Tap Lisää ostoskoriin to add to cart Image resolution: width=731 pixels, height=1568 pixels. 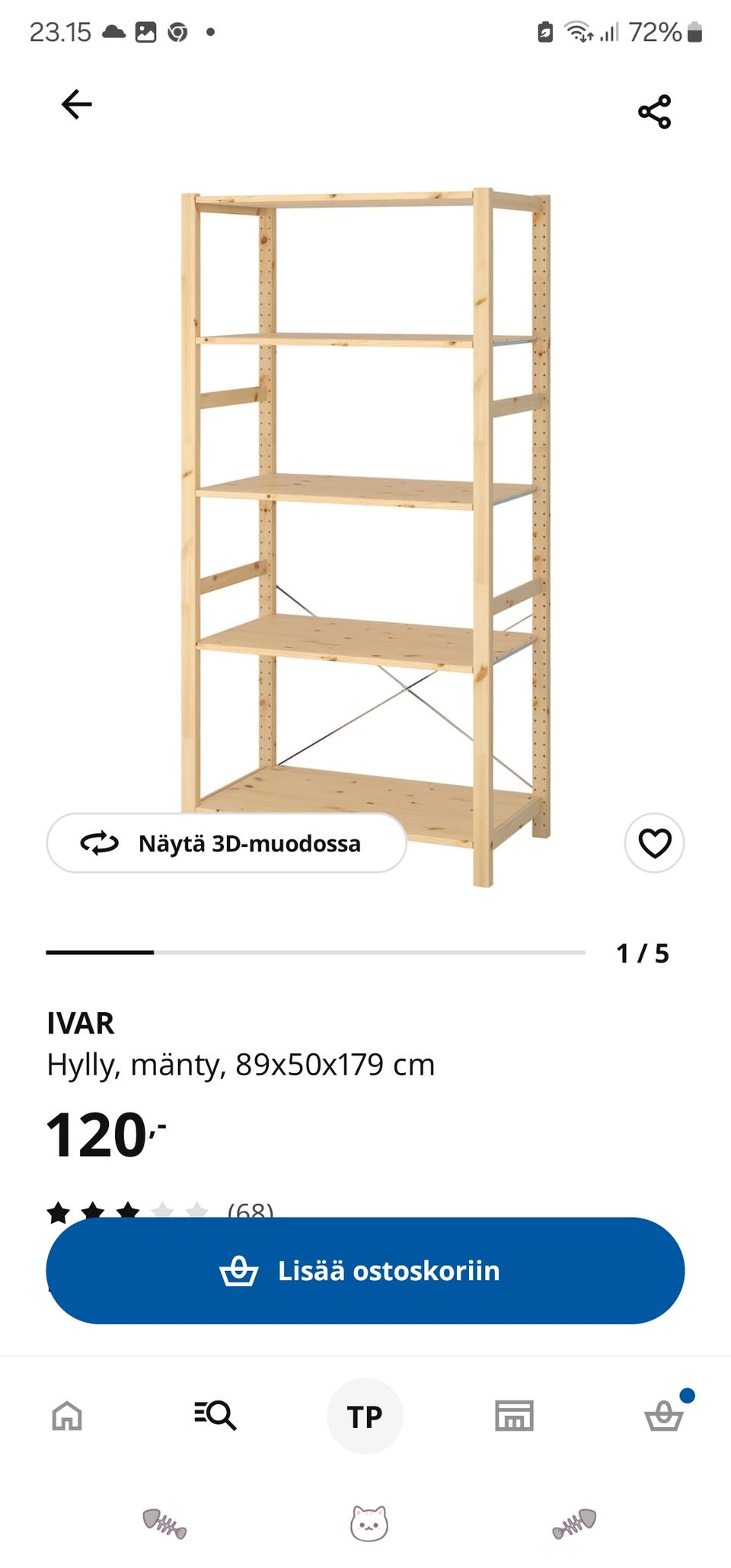click(365, 1270)
